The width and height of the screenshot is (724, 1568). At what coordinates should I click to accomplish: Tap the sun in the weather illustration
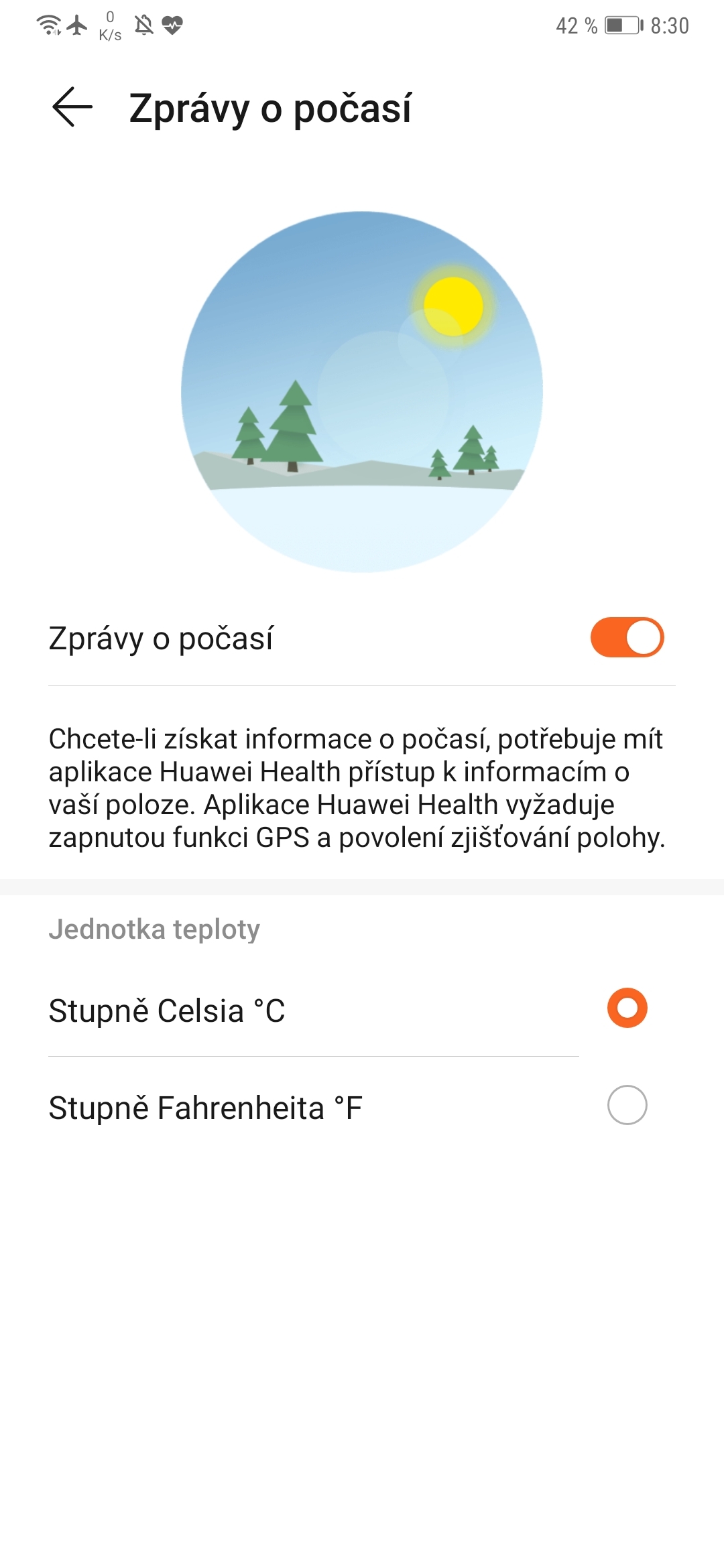pyautogui.click(x=454, y=305)
